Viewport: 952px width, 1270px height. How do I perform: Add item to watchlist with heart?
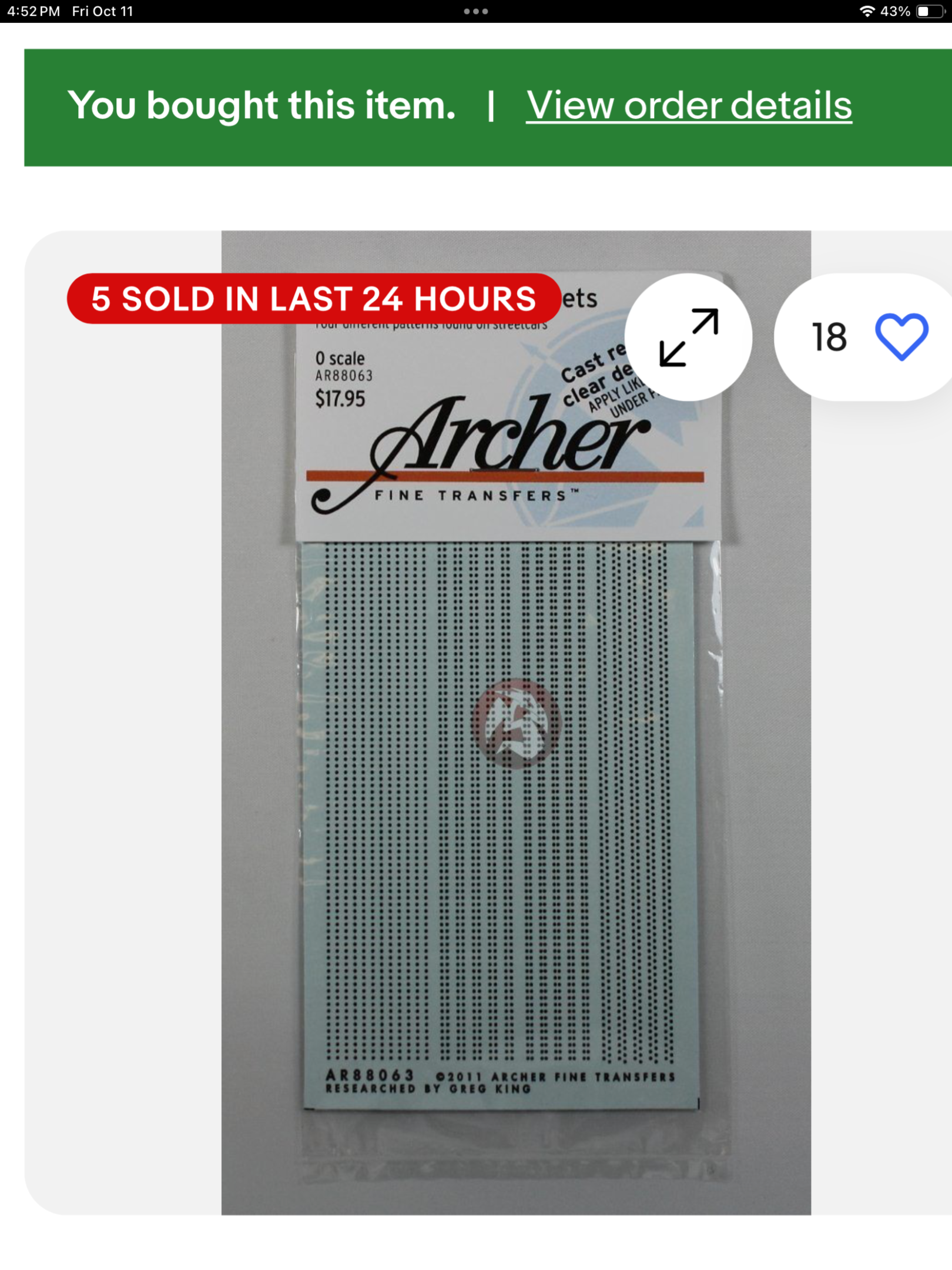pos(901,337)
